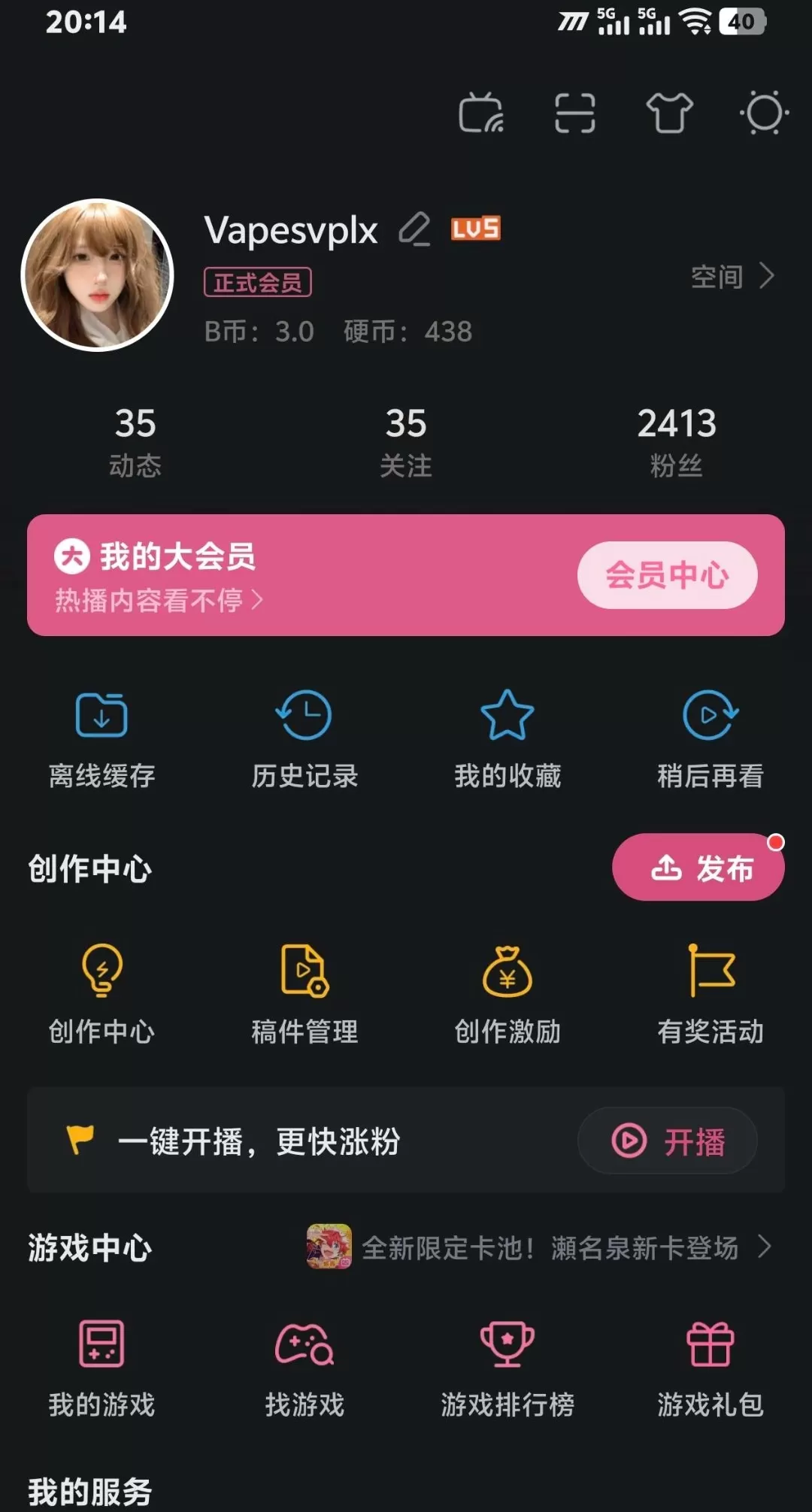812x1512 pixels.
Task: Open 离线缓存 offline downloads
Action: pyautogui.click(x=101, y=738)
